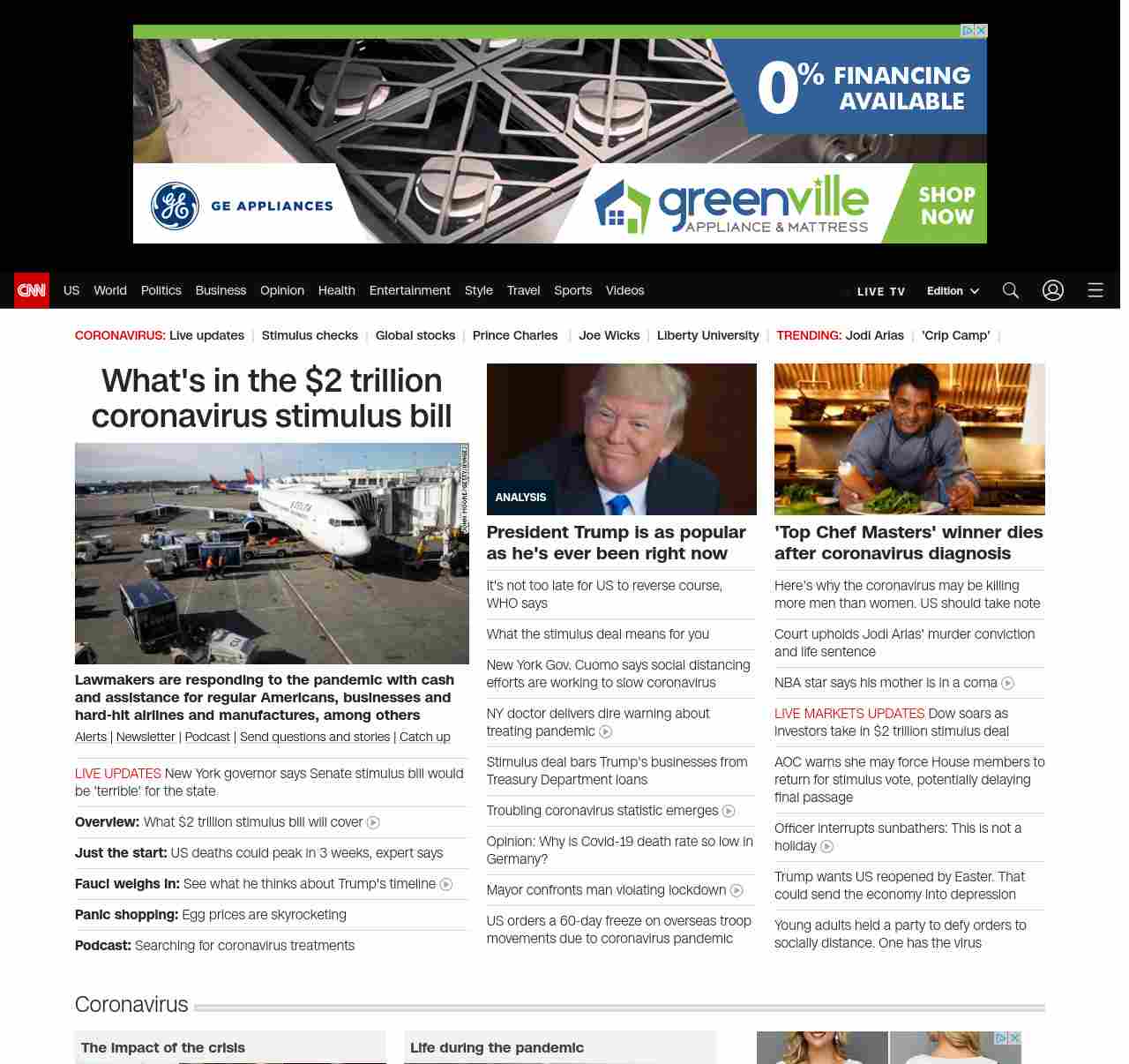This screenshot has height=1064, width=1129.
Task: Close the GE Appliances ad
Action: (981, 31)
